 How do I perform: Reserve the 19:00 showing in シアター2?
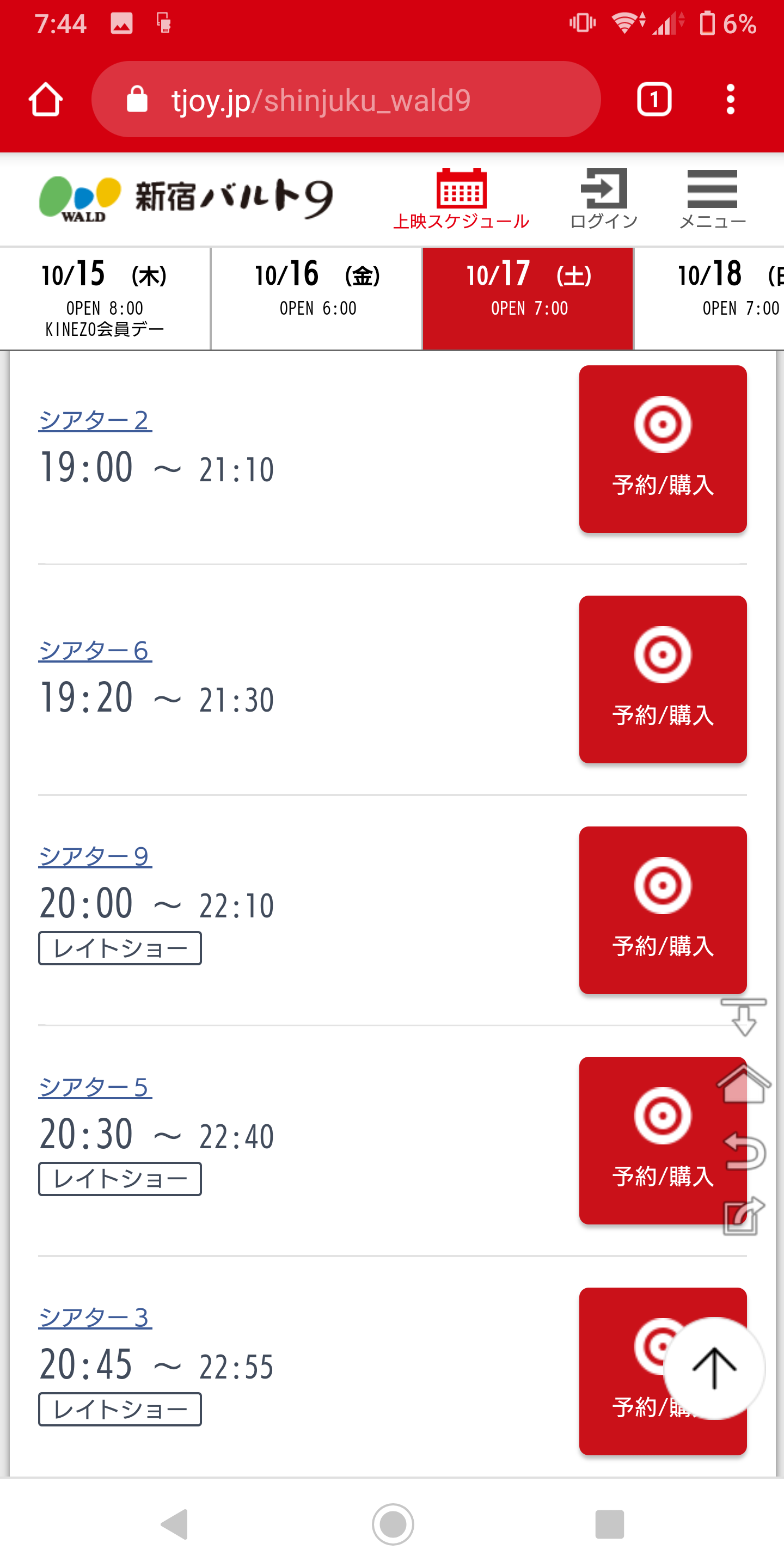tap(662, 449)
